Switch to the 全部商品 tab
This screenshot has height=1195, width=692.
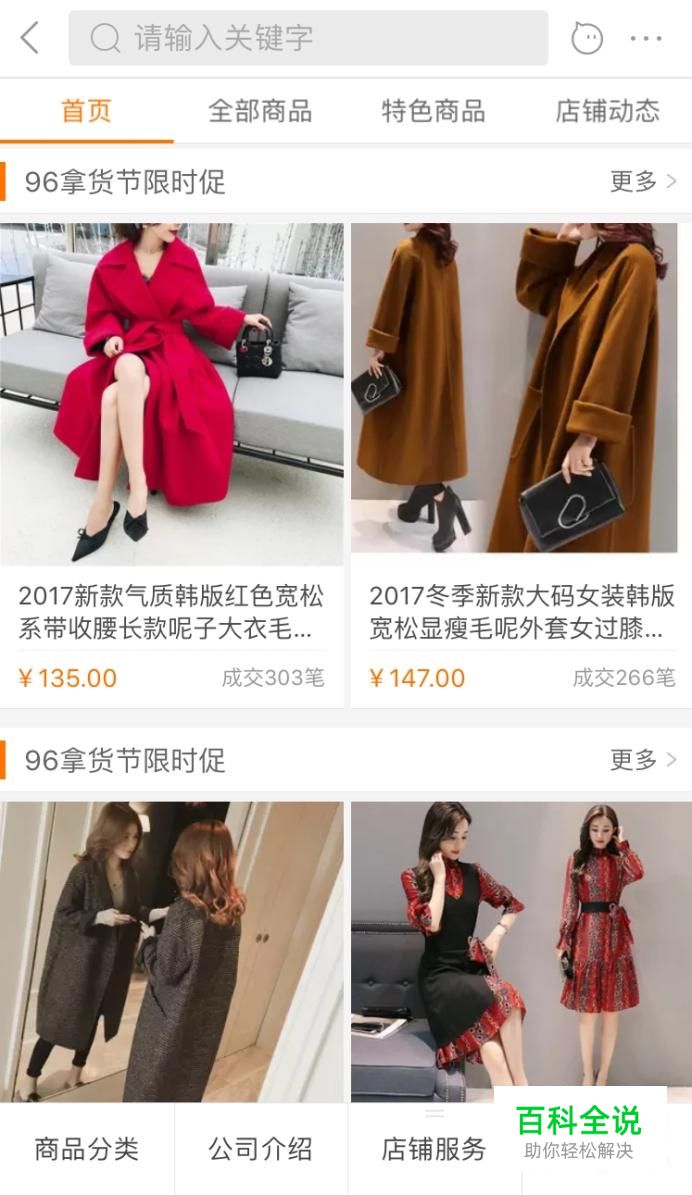(260, 111)
